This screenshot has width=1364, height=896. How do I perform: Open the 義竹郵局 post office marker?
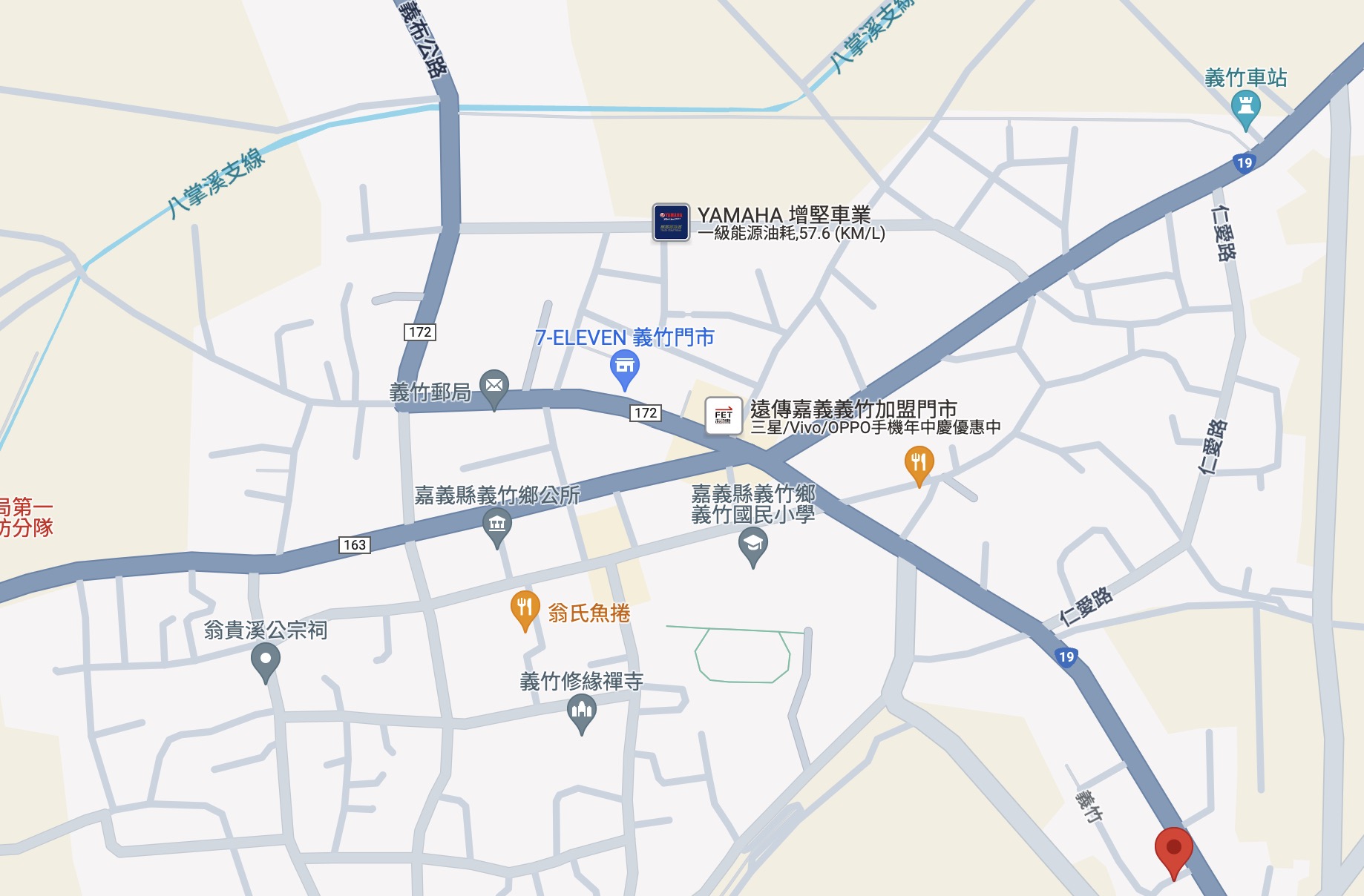pos(494,386)
